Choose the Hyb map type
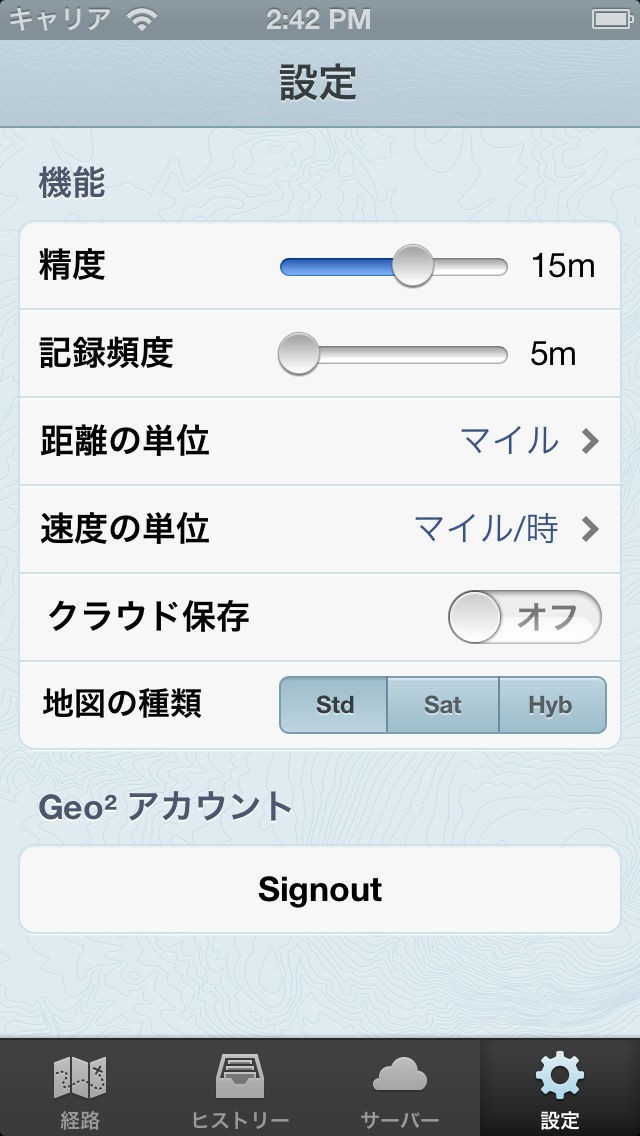 click(x=551, y=705)
